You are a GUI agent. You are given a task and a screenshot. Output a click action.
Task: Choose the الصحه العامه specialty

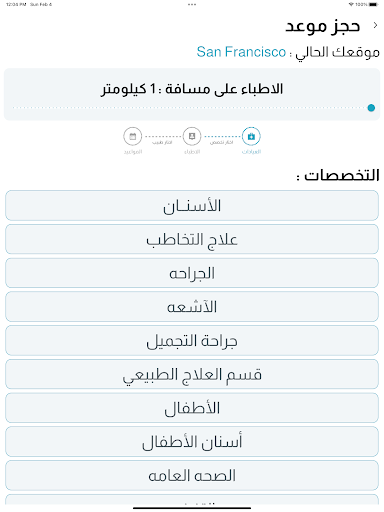pos(192,475)
